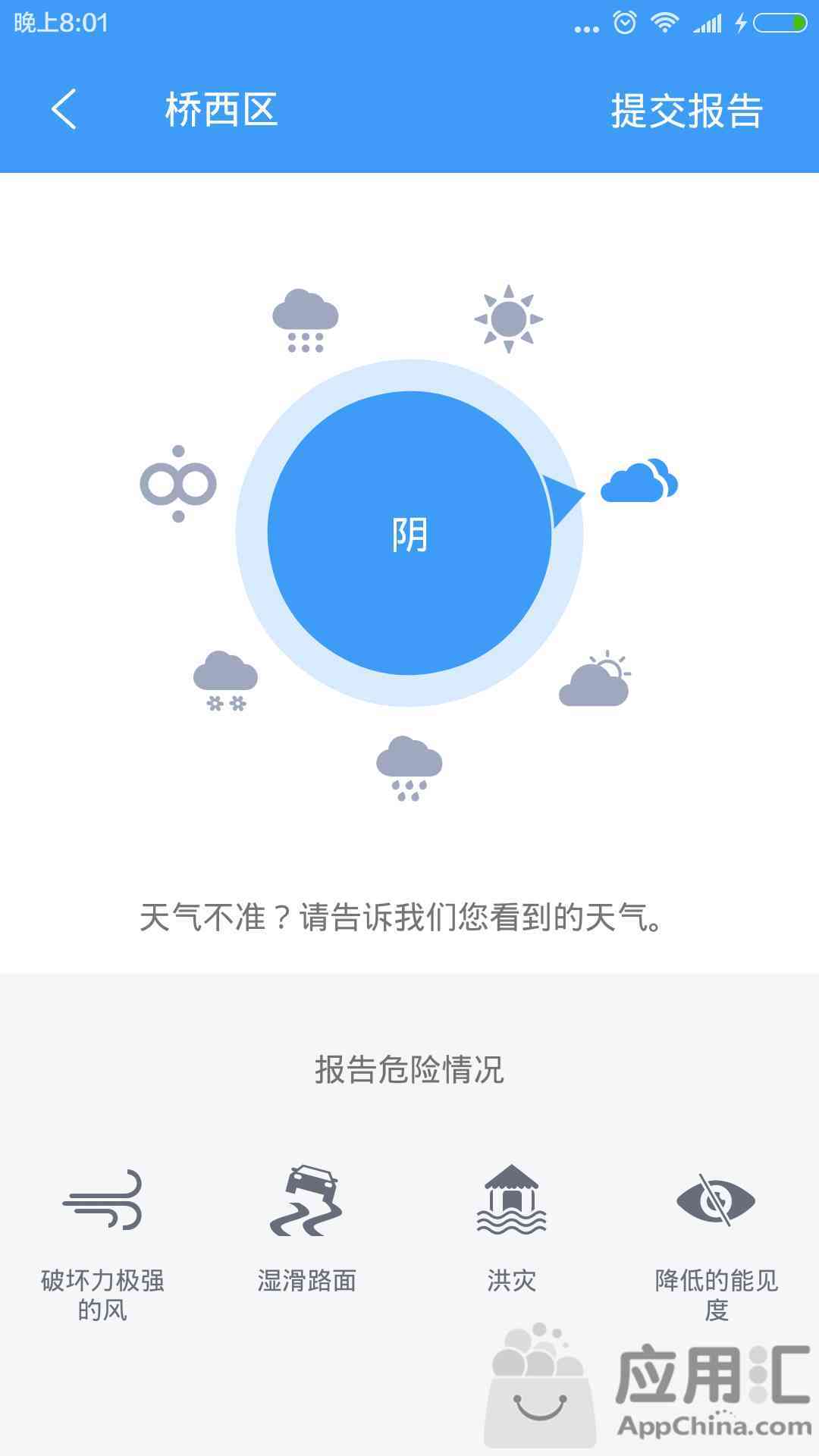
Task: Choose the sunny weather icon
Action: pyautogui.click(x=508, y=318)
